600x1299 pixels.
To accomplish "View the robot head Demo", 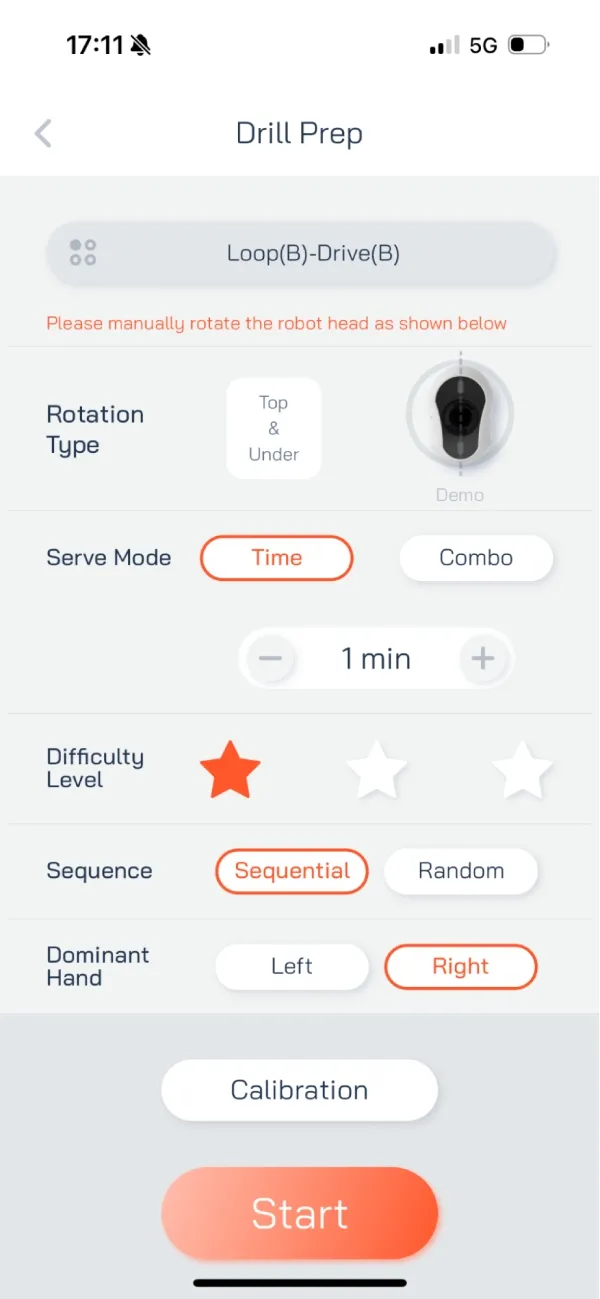I will (x=459, y=420).
